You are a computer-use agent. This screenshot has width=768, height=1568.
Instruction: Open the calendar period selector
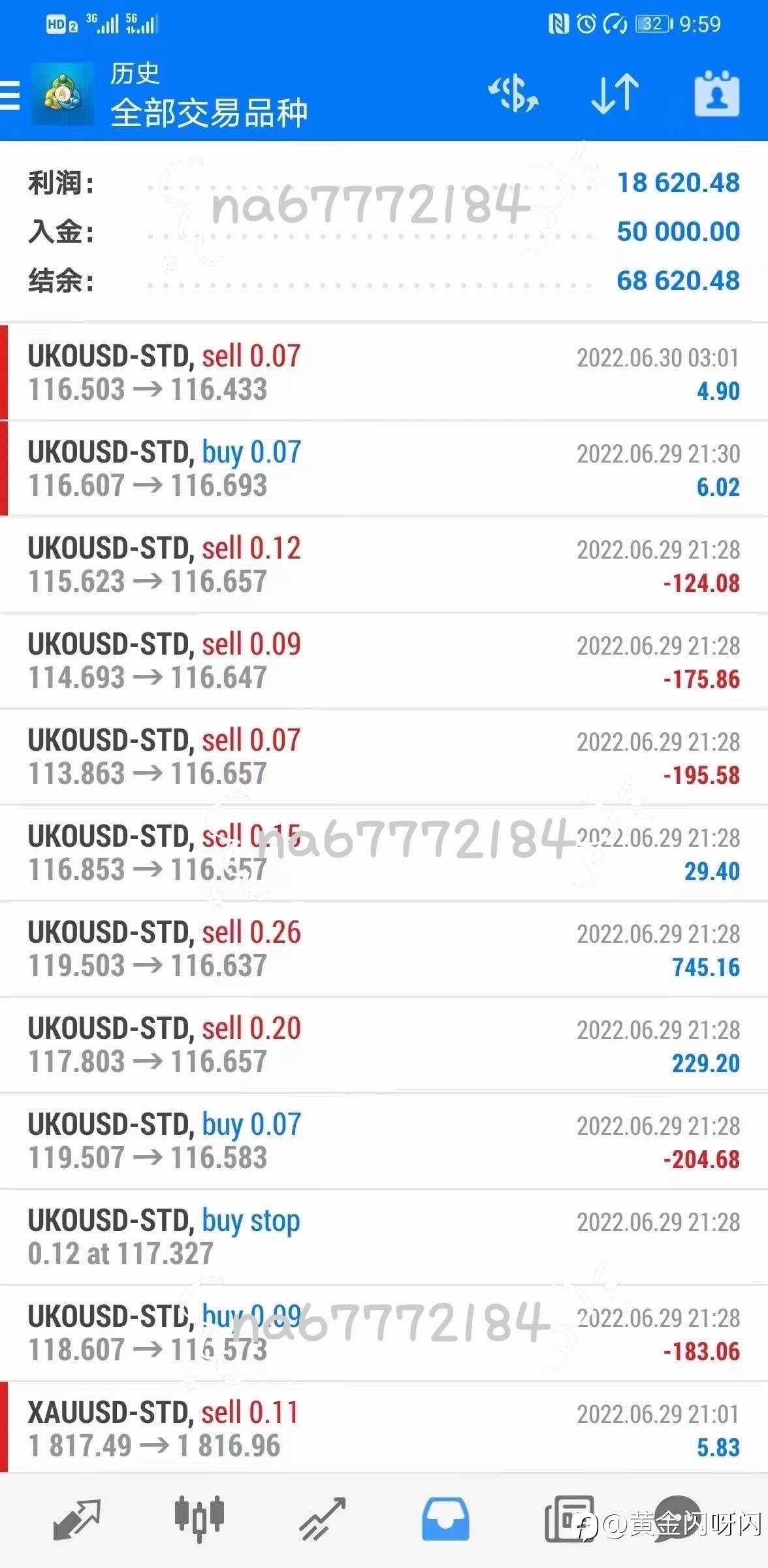click(x=716, y=94)
